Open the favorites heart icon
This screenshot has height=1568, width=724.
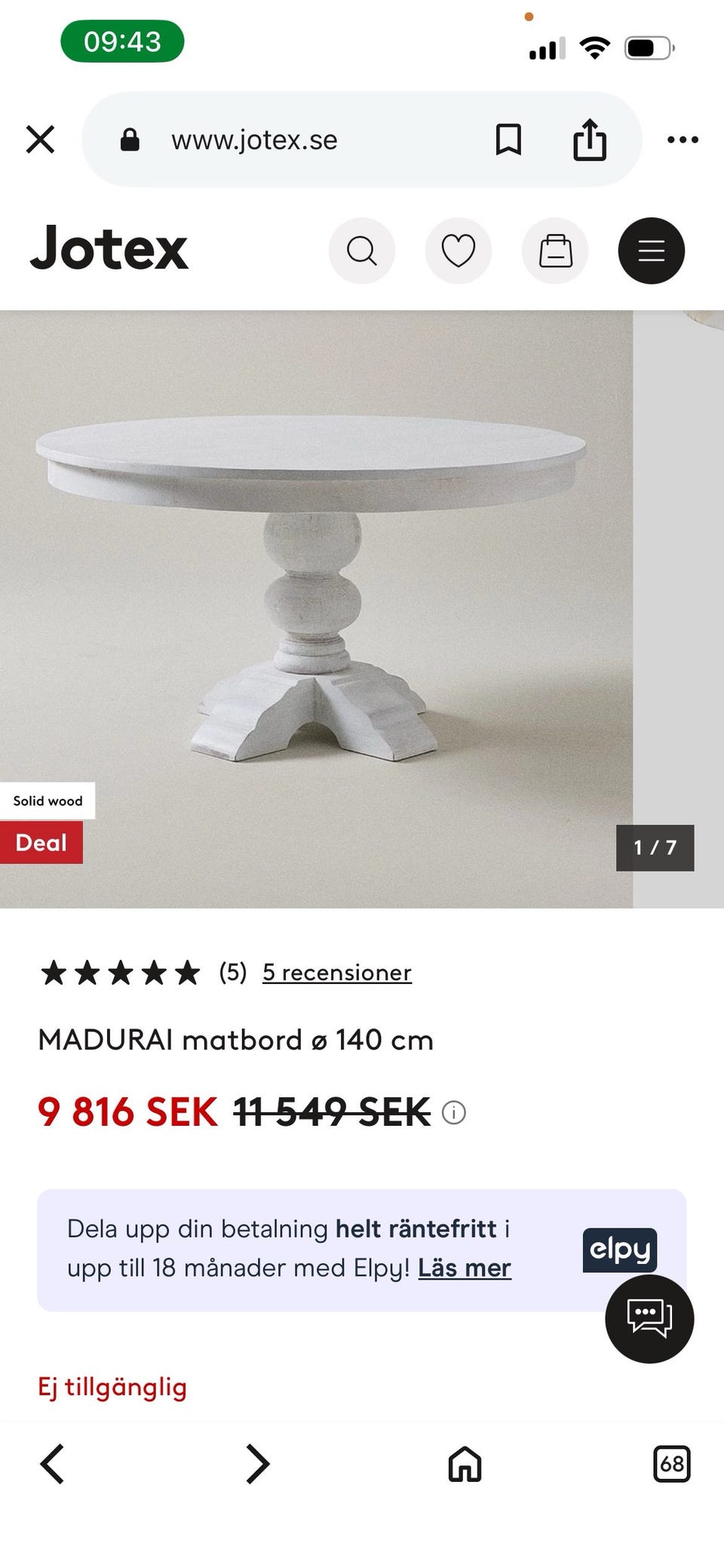click(x=459, y=251)
